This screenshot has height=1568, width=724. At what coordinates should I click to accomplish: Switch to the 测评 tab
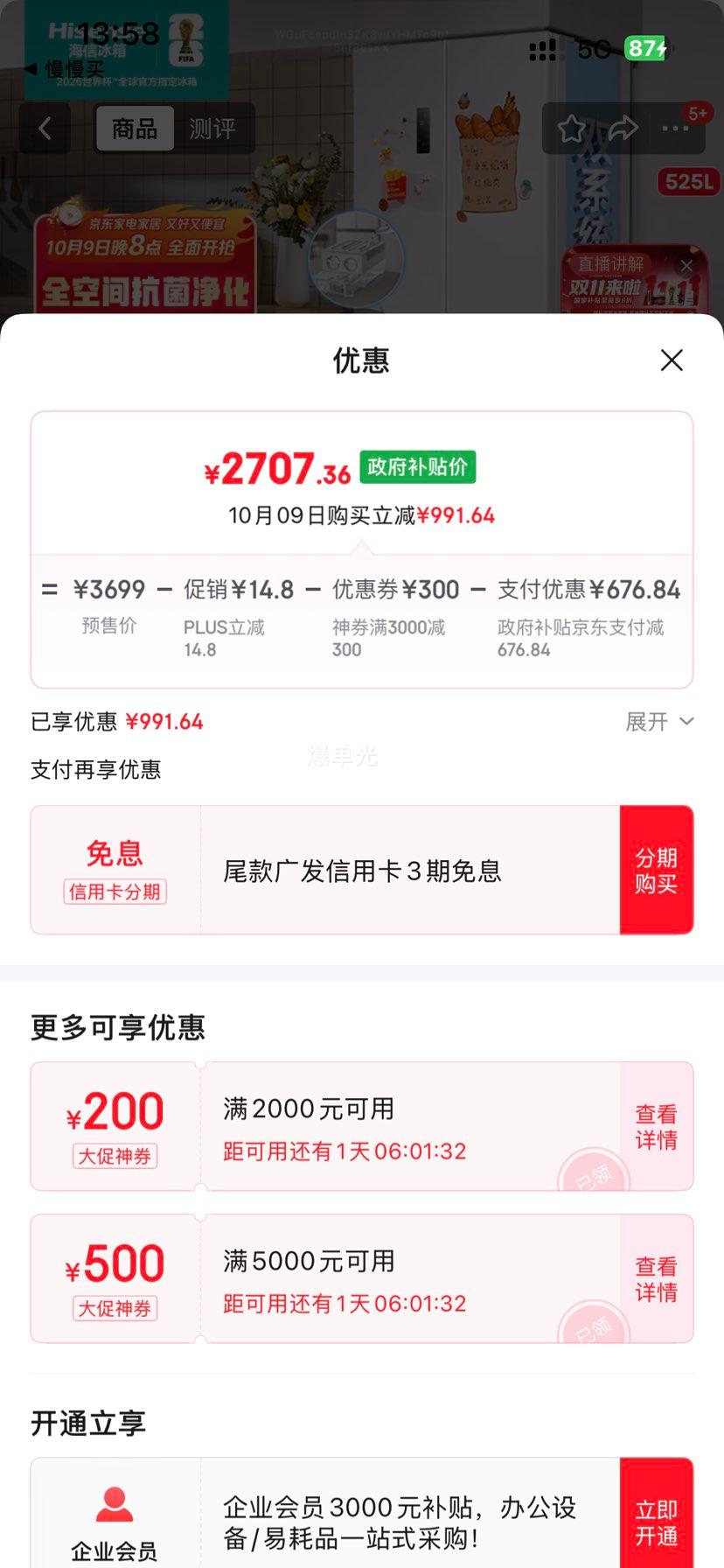coord(212,129)
